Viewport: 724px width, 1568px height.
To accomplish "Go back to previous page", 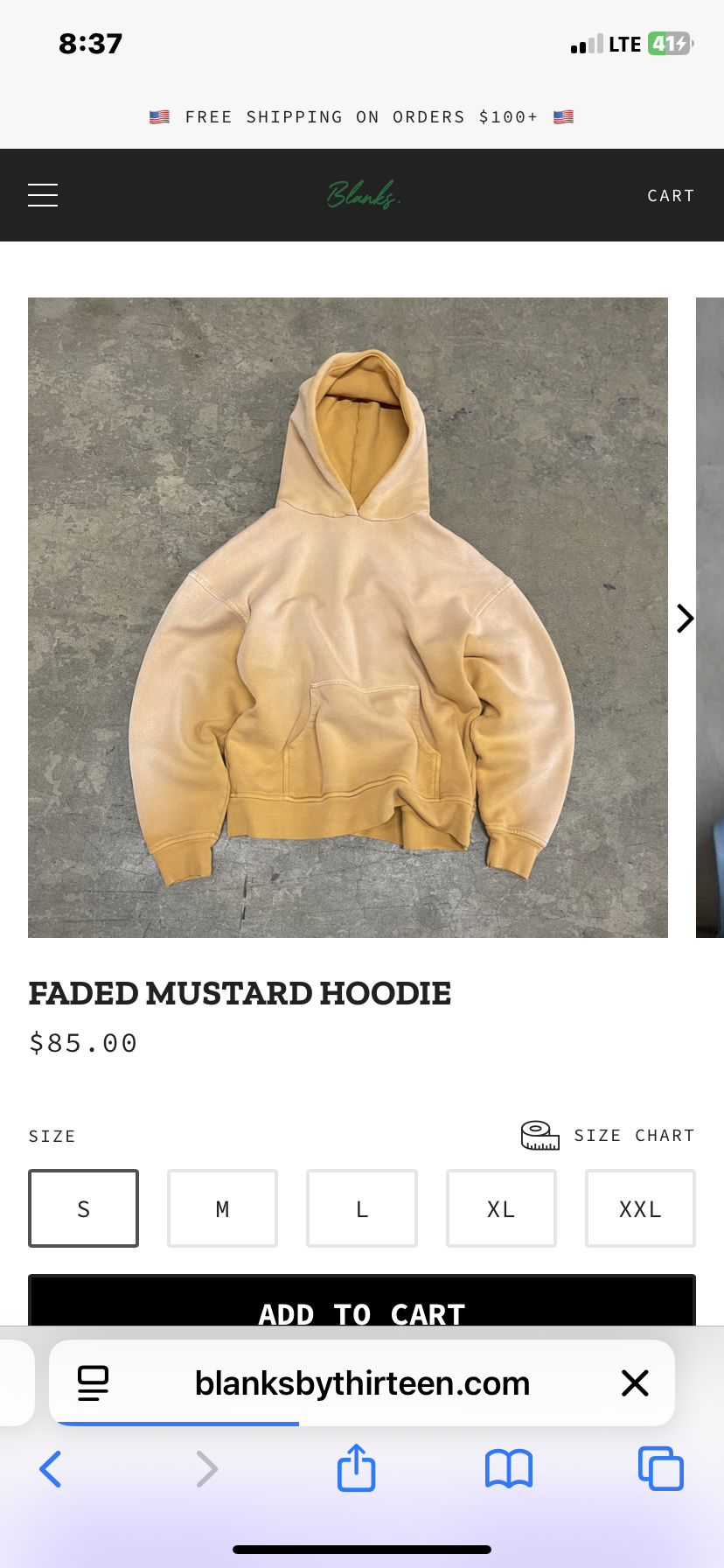I will click(x=51, y=1469).
